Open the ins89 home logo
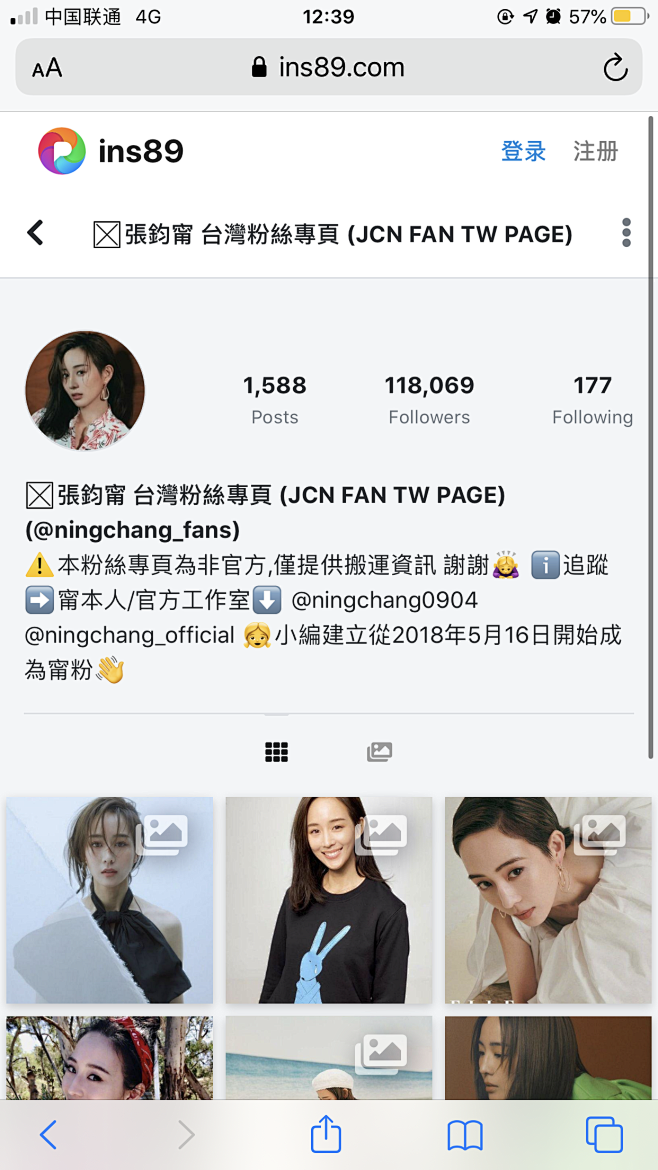 click(111, 152)
